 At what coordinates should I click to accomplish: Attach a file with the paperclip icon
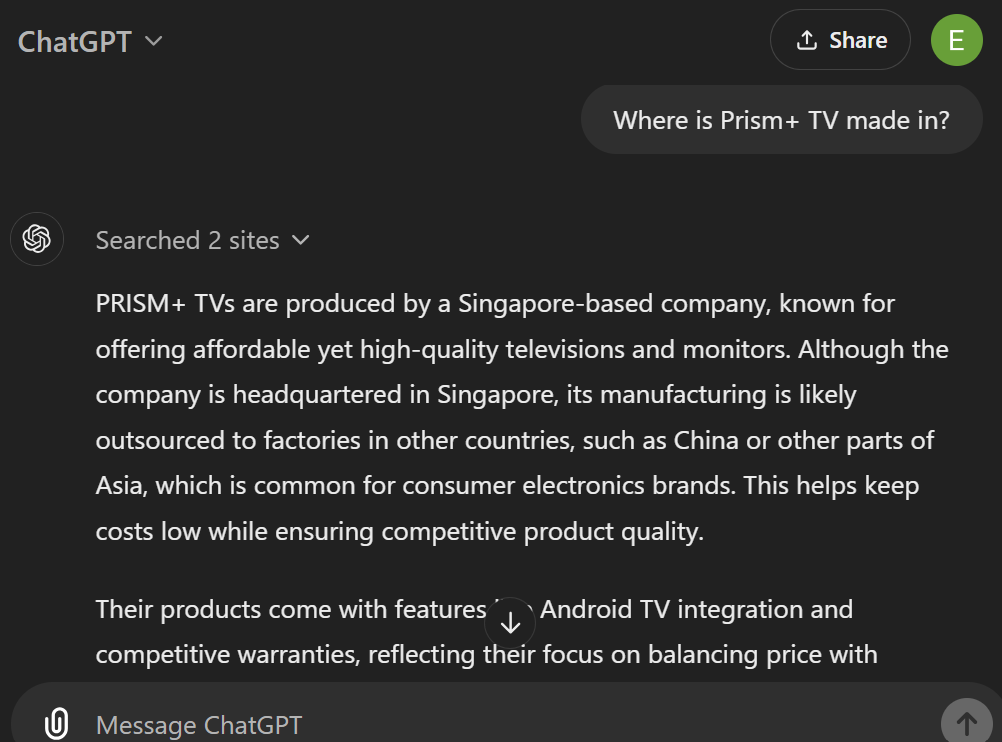coord(57,723)
